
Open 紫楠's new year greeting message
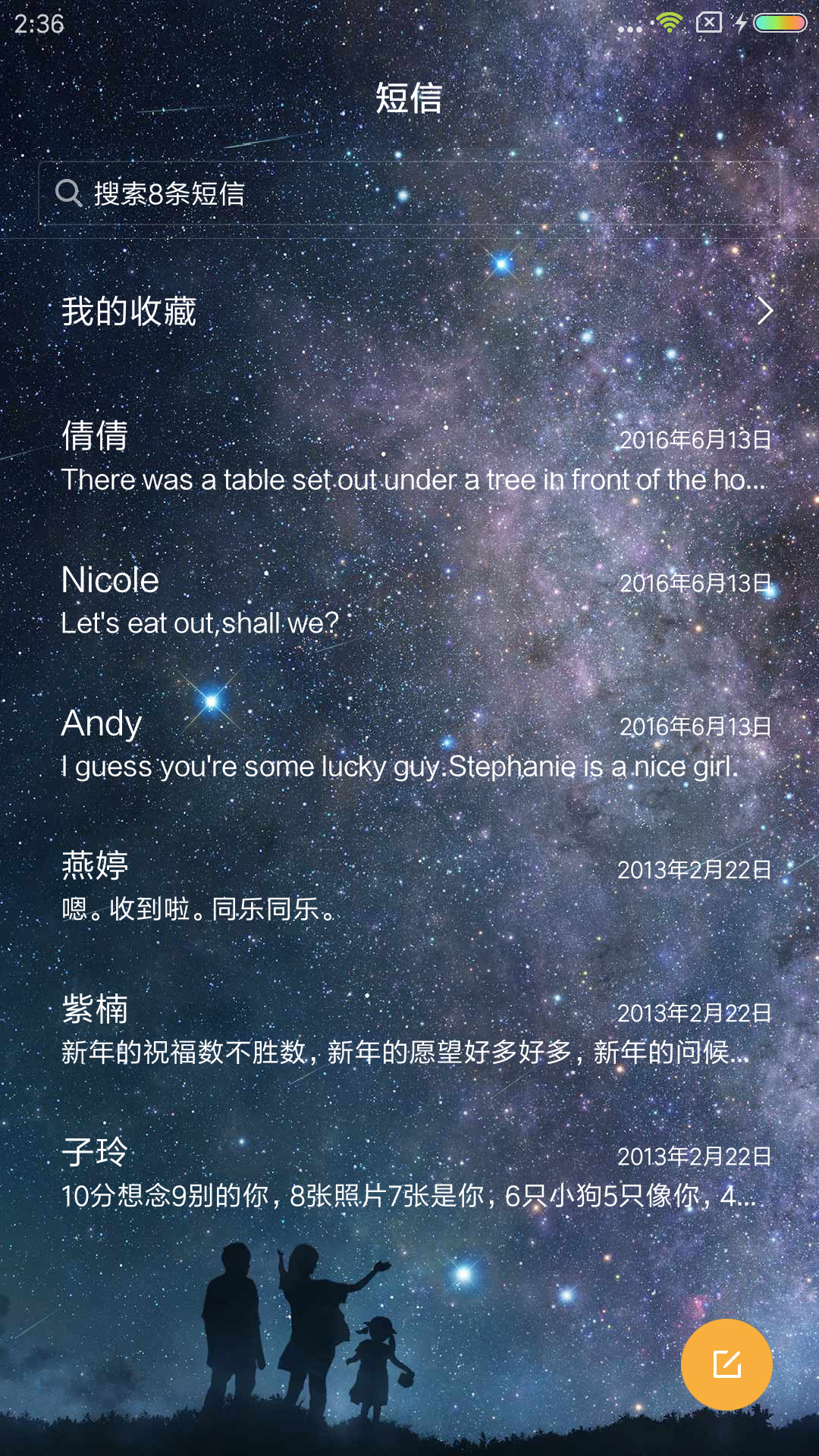point(409,1031)
